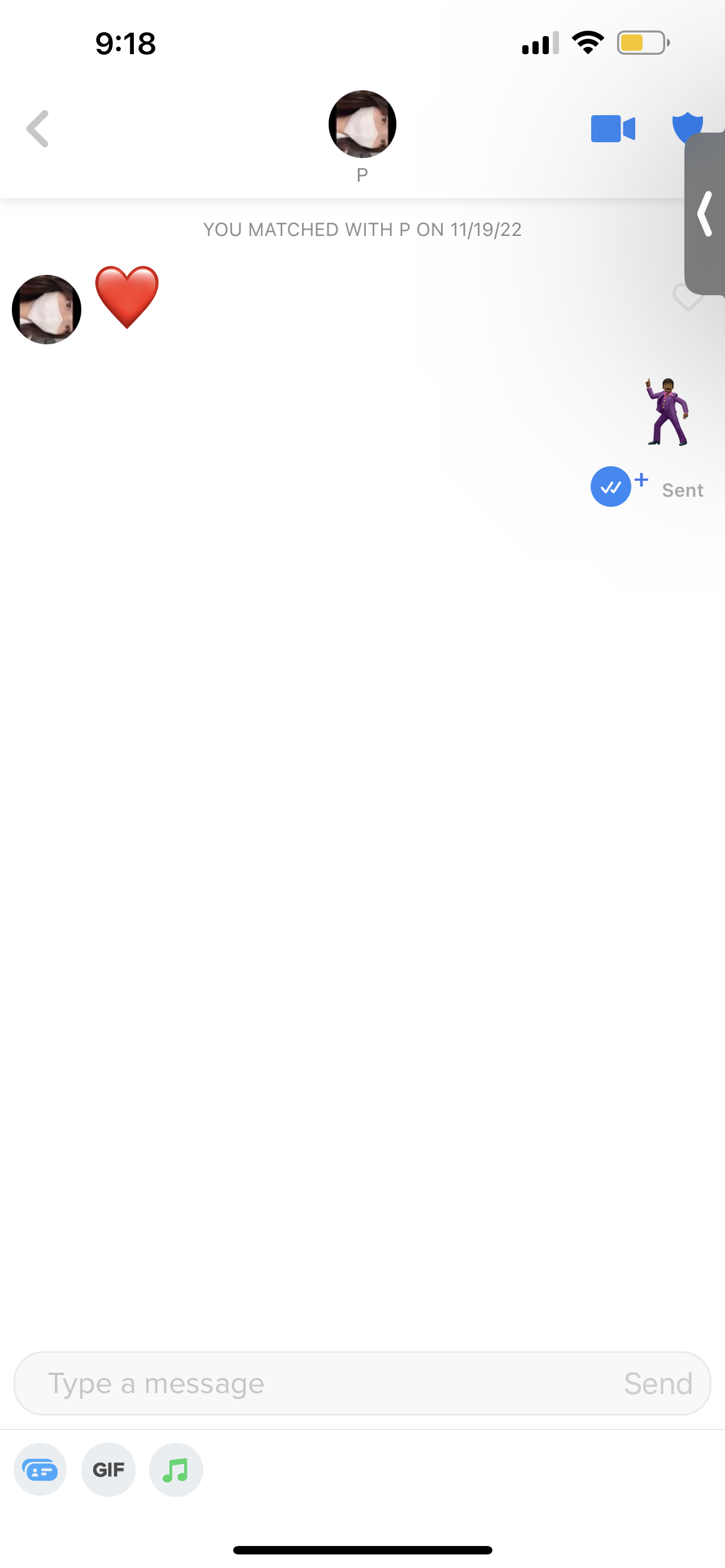Tap the Send button
The width and height of the screenshot is (725, 1568).
click(x=658, y=1383)
